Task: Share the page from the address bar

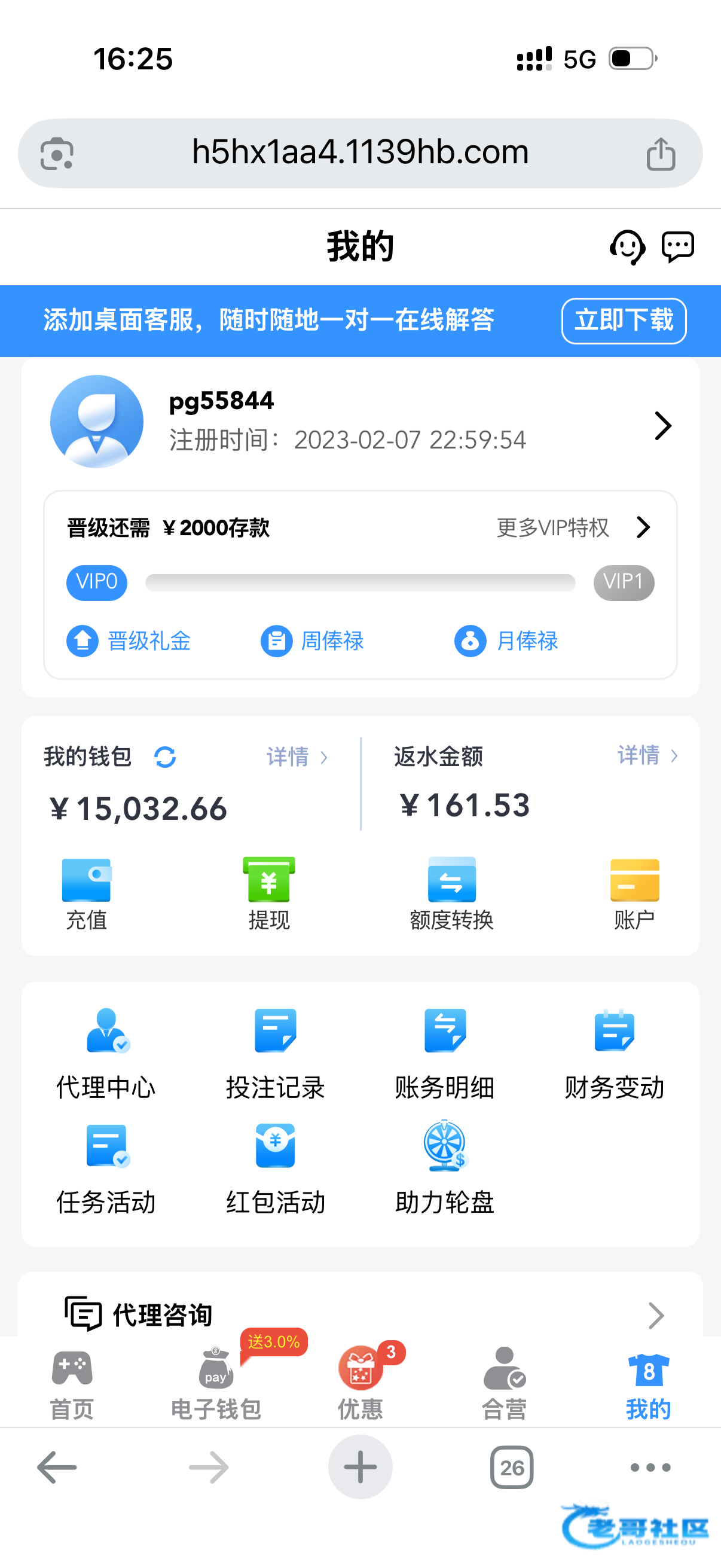Action: point(661,153)
